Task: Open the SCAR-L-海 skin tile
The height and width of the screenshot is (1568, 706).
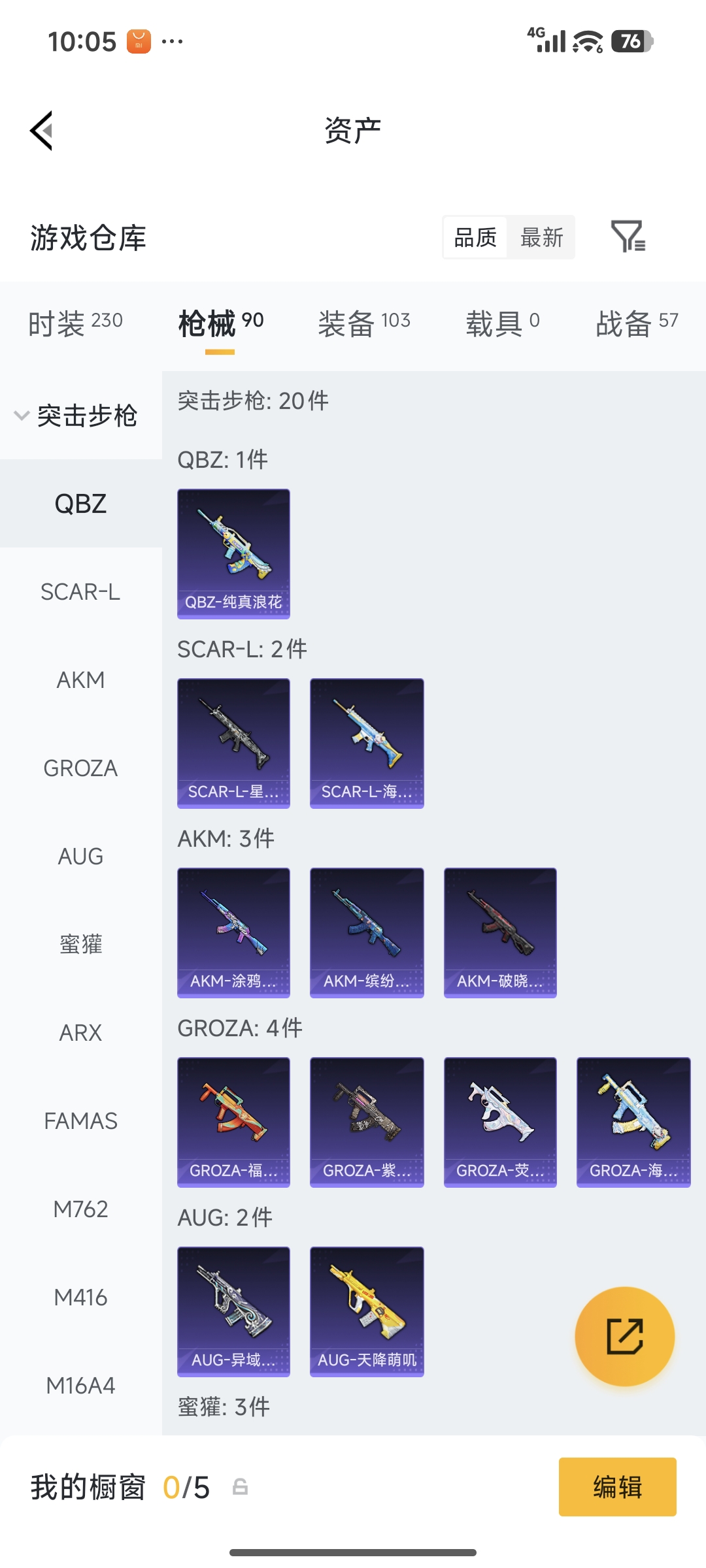Action: point(367,743)
